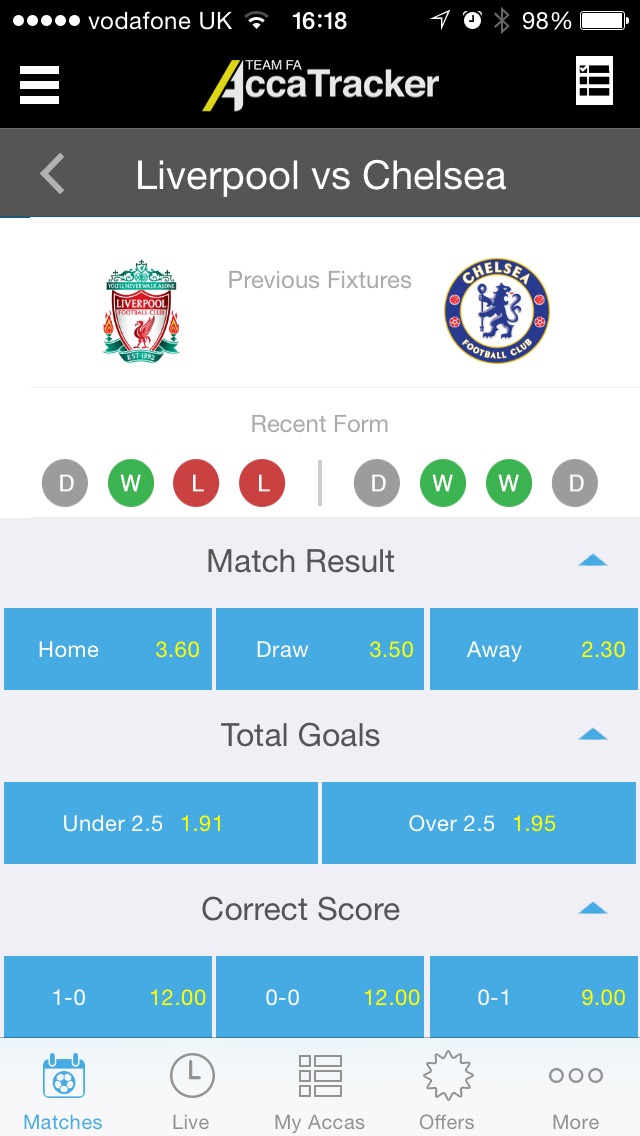Go back from Liverpool vs Chelsea
Viewport: 640px width, 1136px height.
(52, 175)
